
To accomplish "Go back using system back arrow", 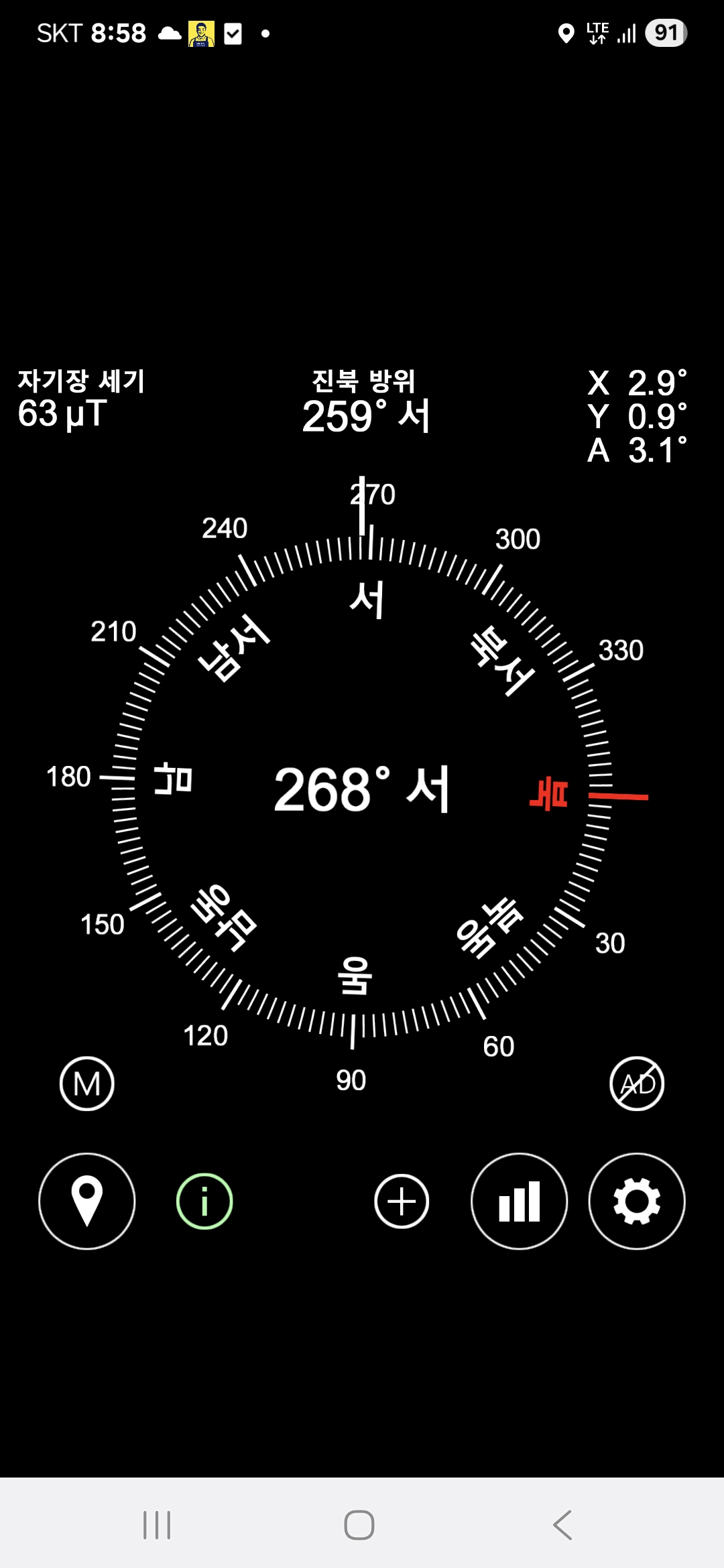I will 562,1525.
